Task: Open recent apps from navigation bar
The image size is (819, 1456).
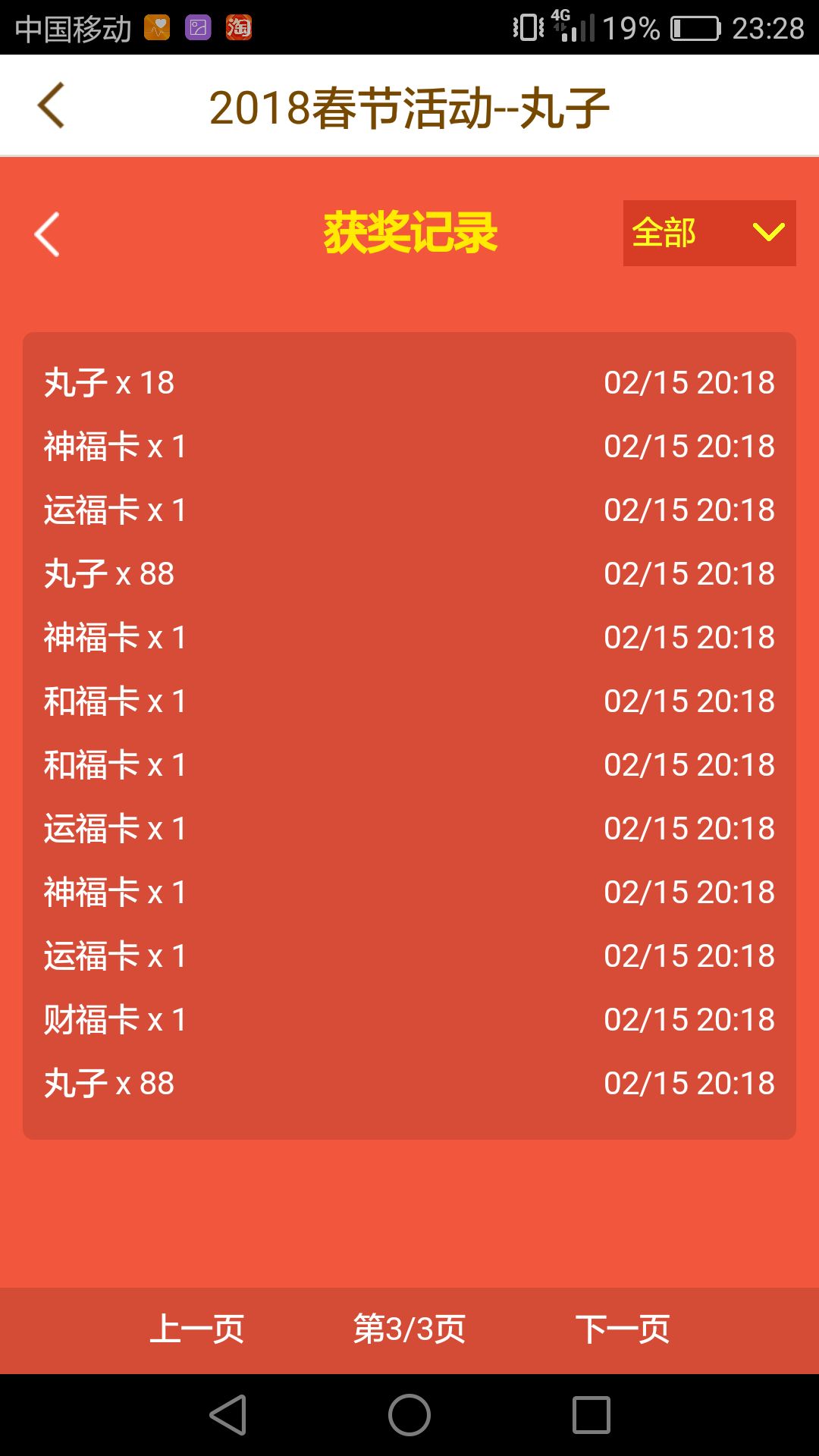Action: tap(591, 1415)
